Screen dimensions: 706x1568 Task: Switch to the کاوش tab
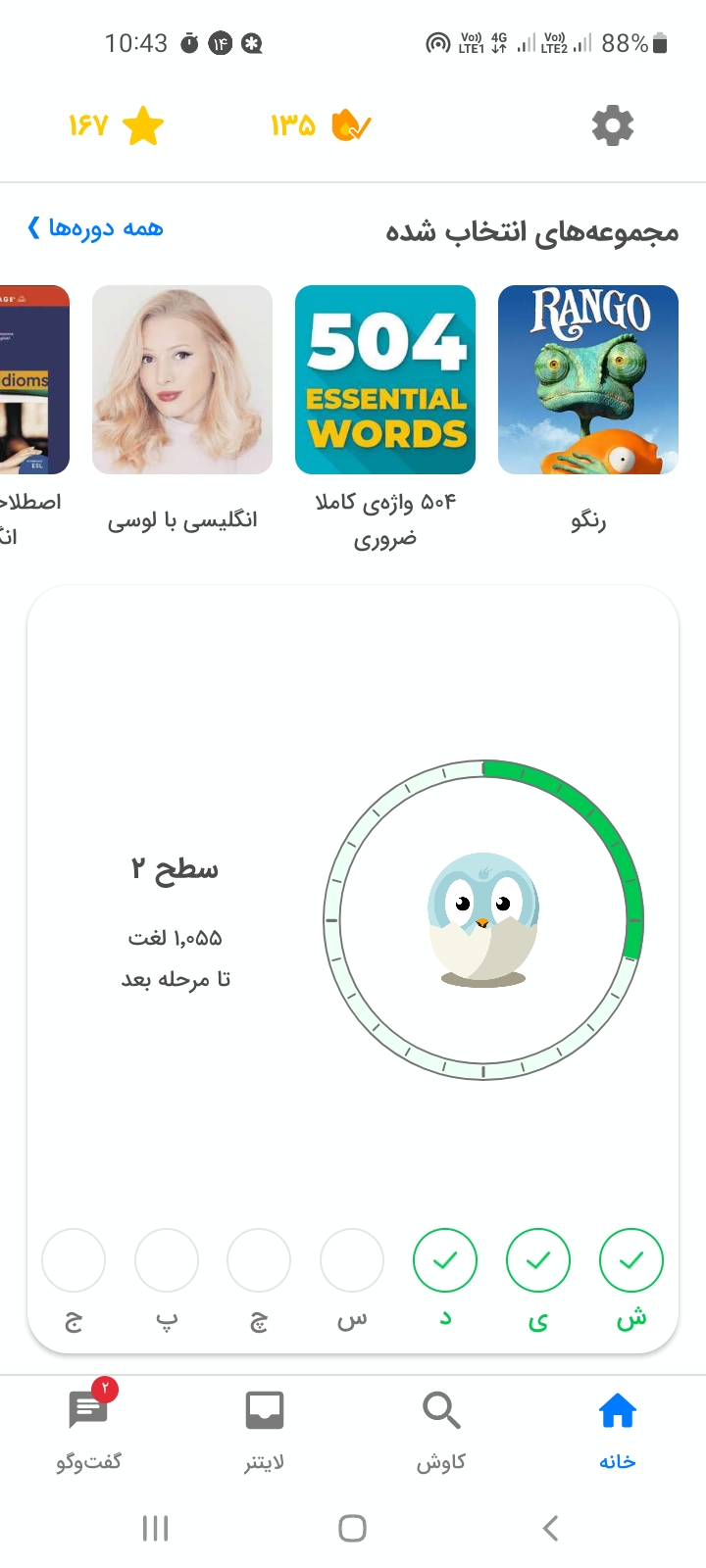[x=441, y=1430]
